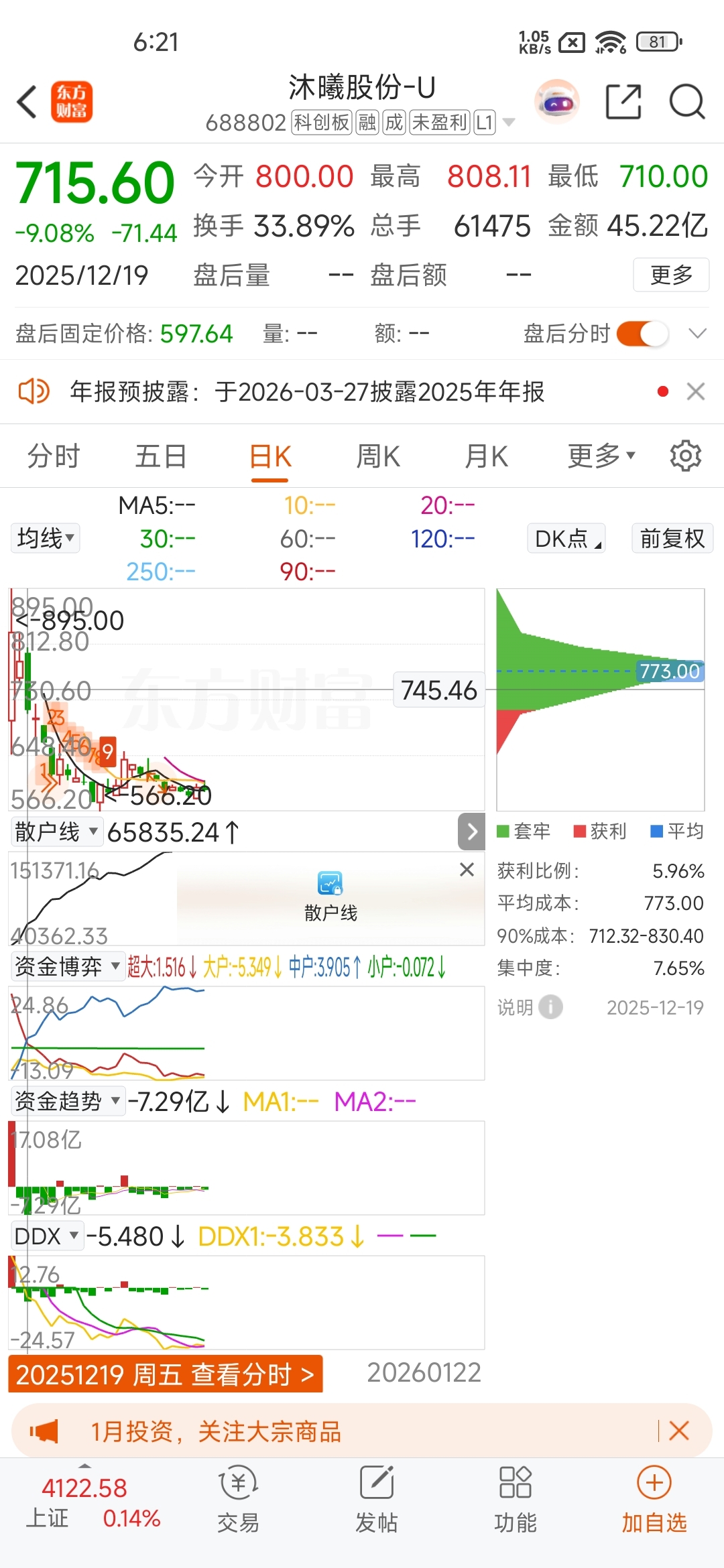Tap the share icon at top right
The height and width of the screenshot is (1568, 724).
(x=624, y=102)
